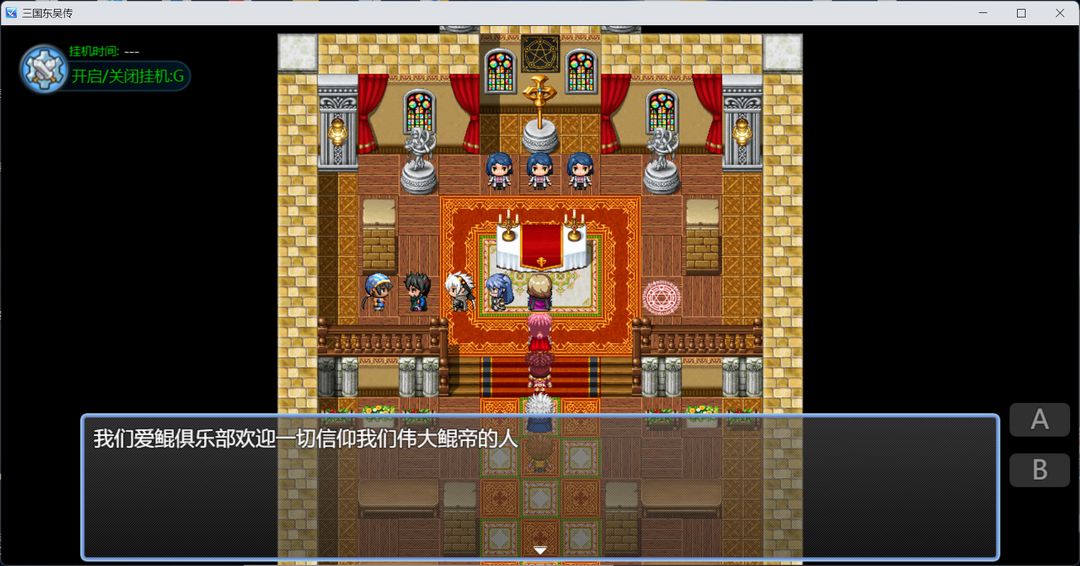Screen dimensions: 1080x566
Task: Maximize the game window
Action: click(1021, 13)
